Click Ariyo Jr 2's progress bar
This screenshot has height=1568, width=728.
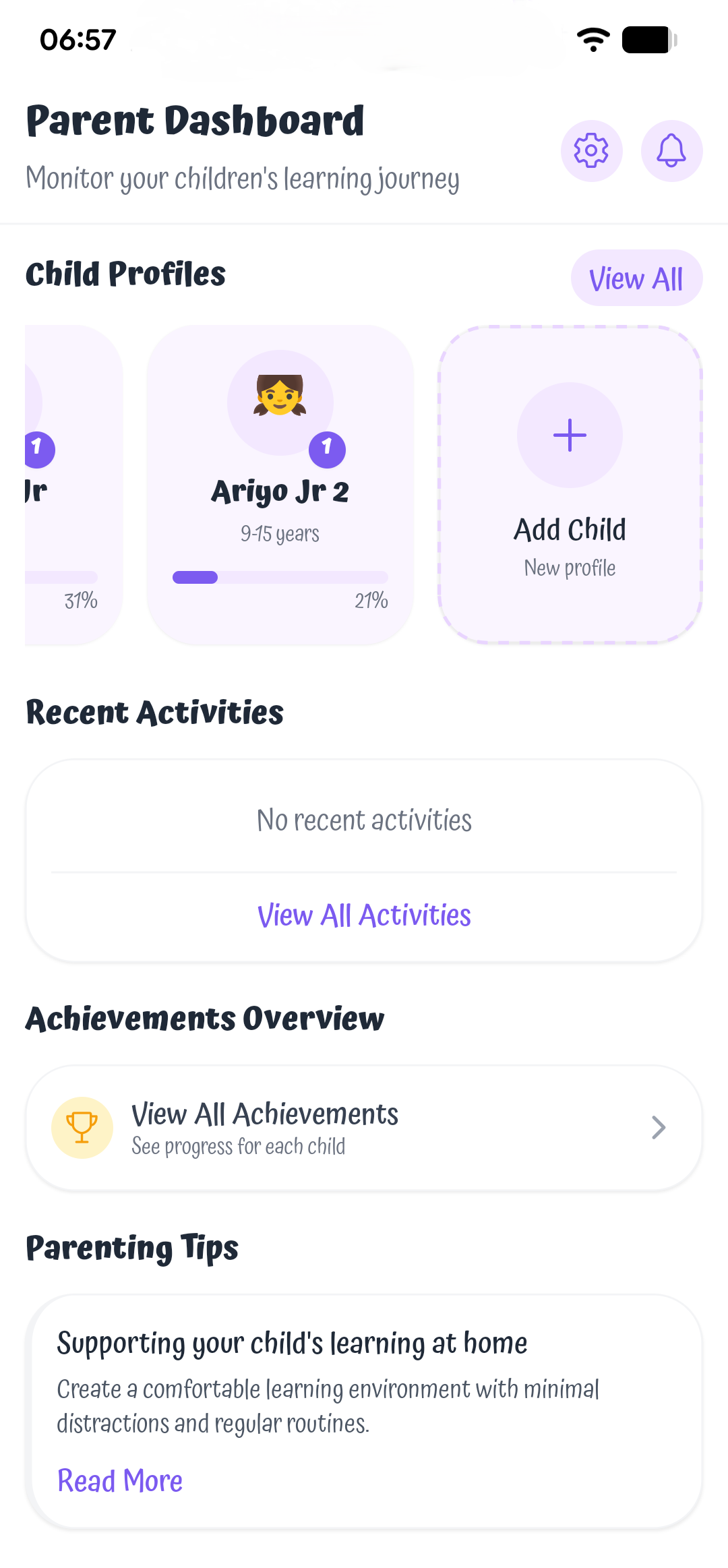coord(280,577)
